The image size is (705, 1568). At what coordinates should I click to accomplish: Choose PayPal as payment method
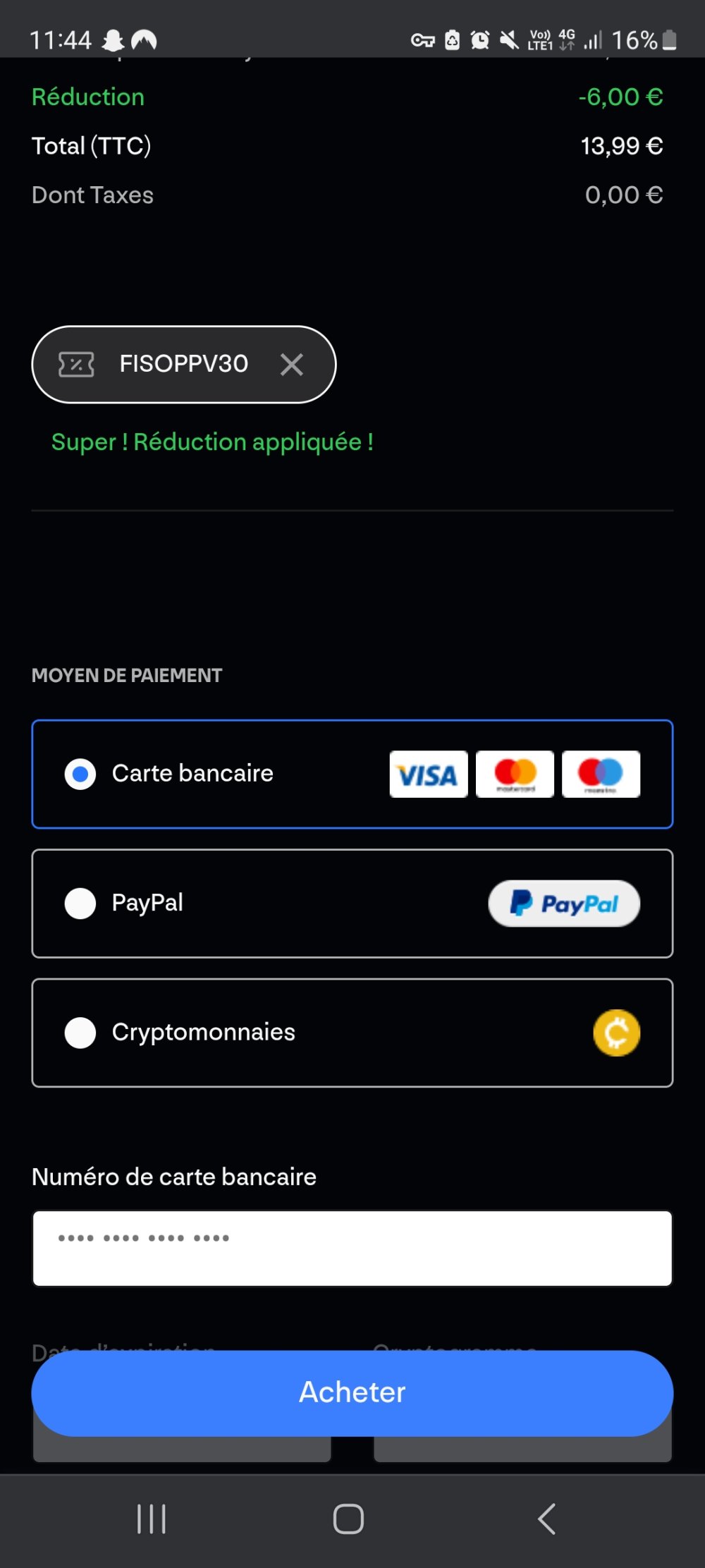[80, 904]
